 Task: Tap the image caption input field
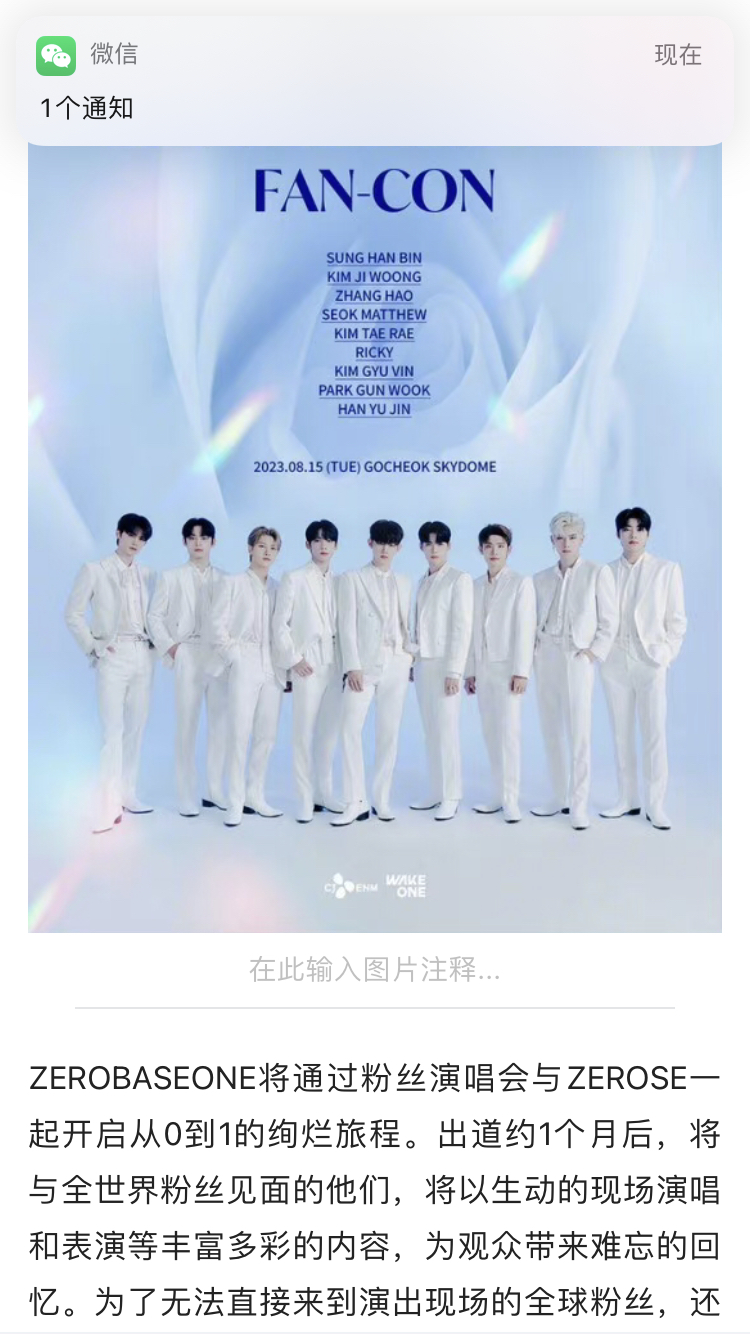click(x=375, y=969)
